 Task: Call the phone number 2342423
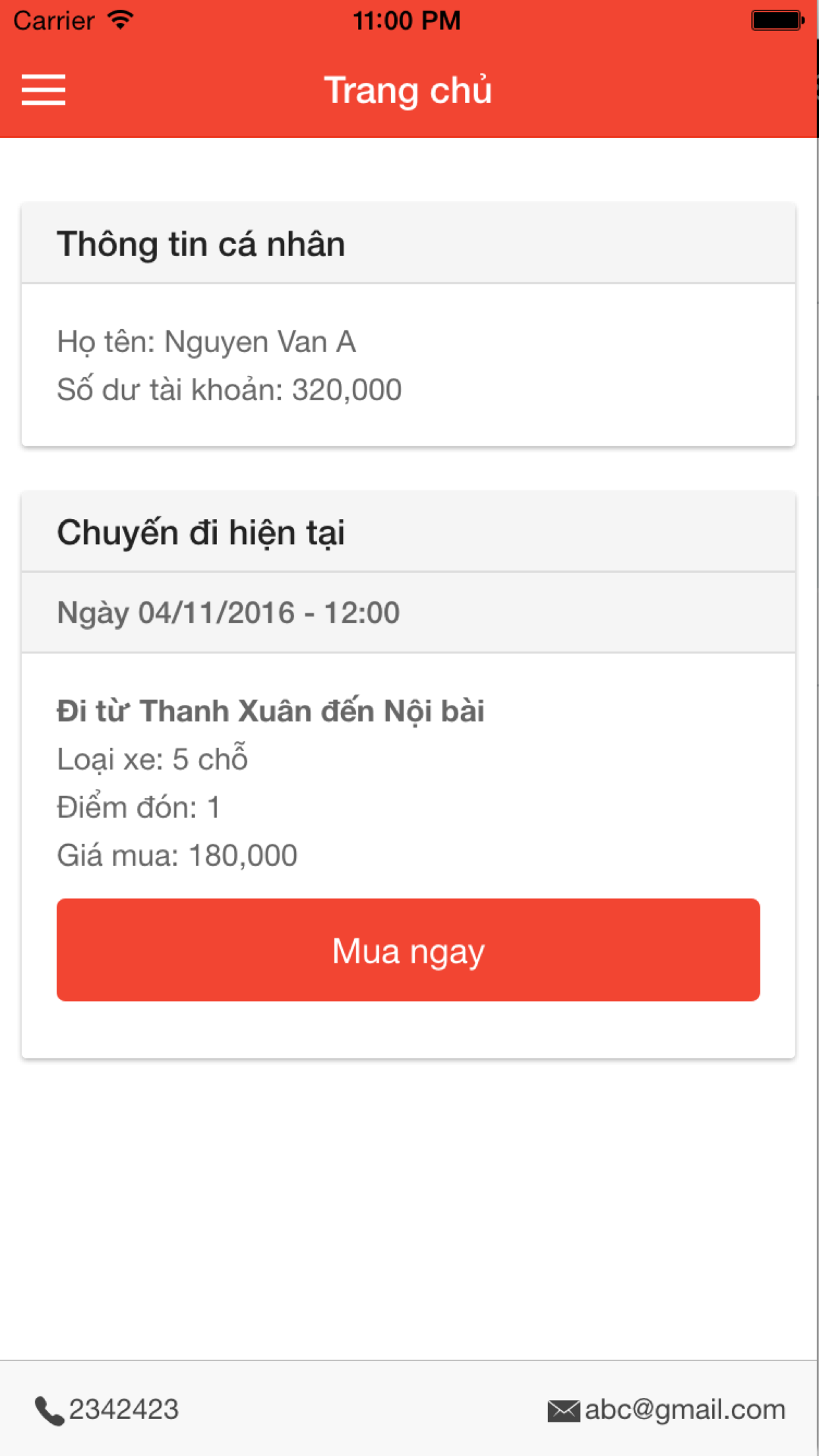107,1410
